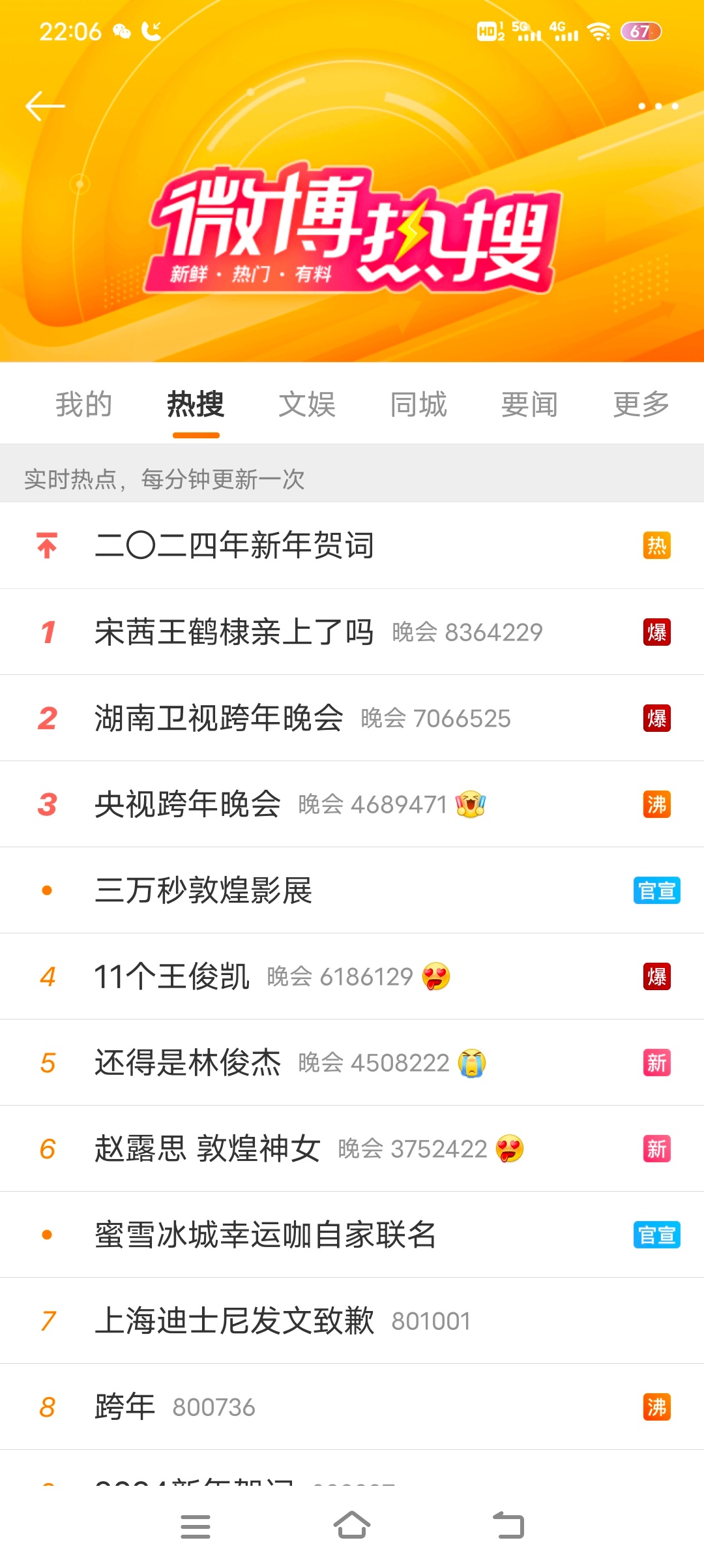Open recent apps from the navigation bar
This screenshot has width=704, height=1568.
(x=196, y=1526)
